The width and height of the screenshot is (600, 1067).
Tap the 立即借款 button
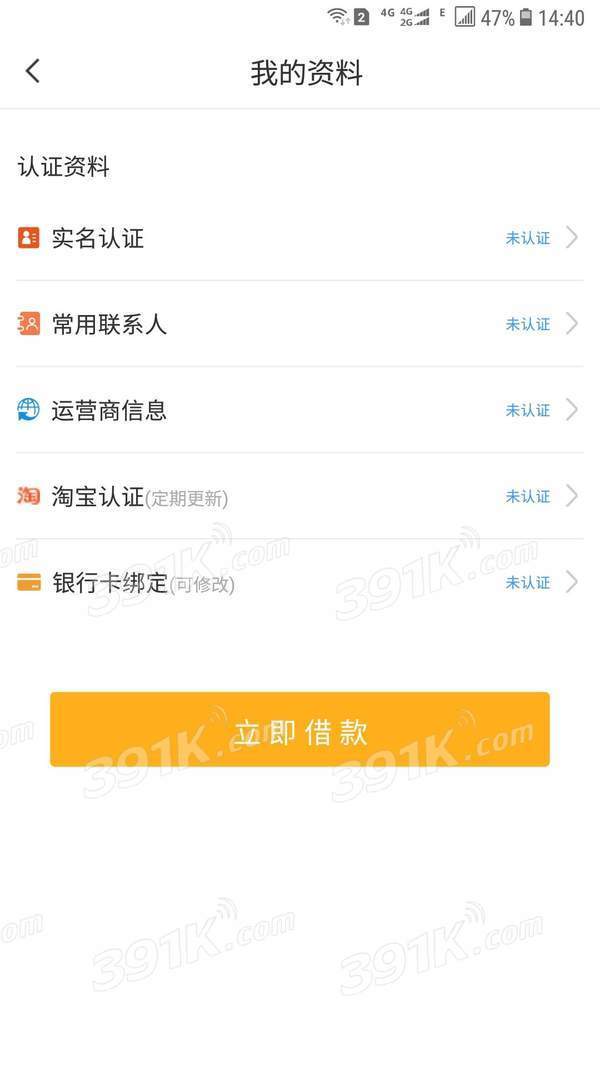[299, 730]
